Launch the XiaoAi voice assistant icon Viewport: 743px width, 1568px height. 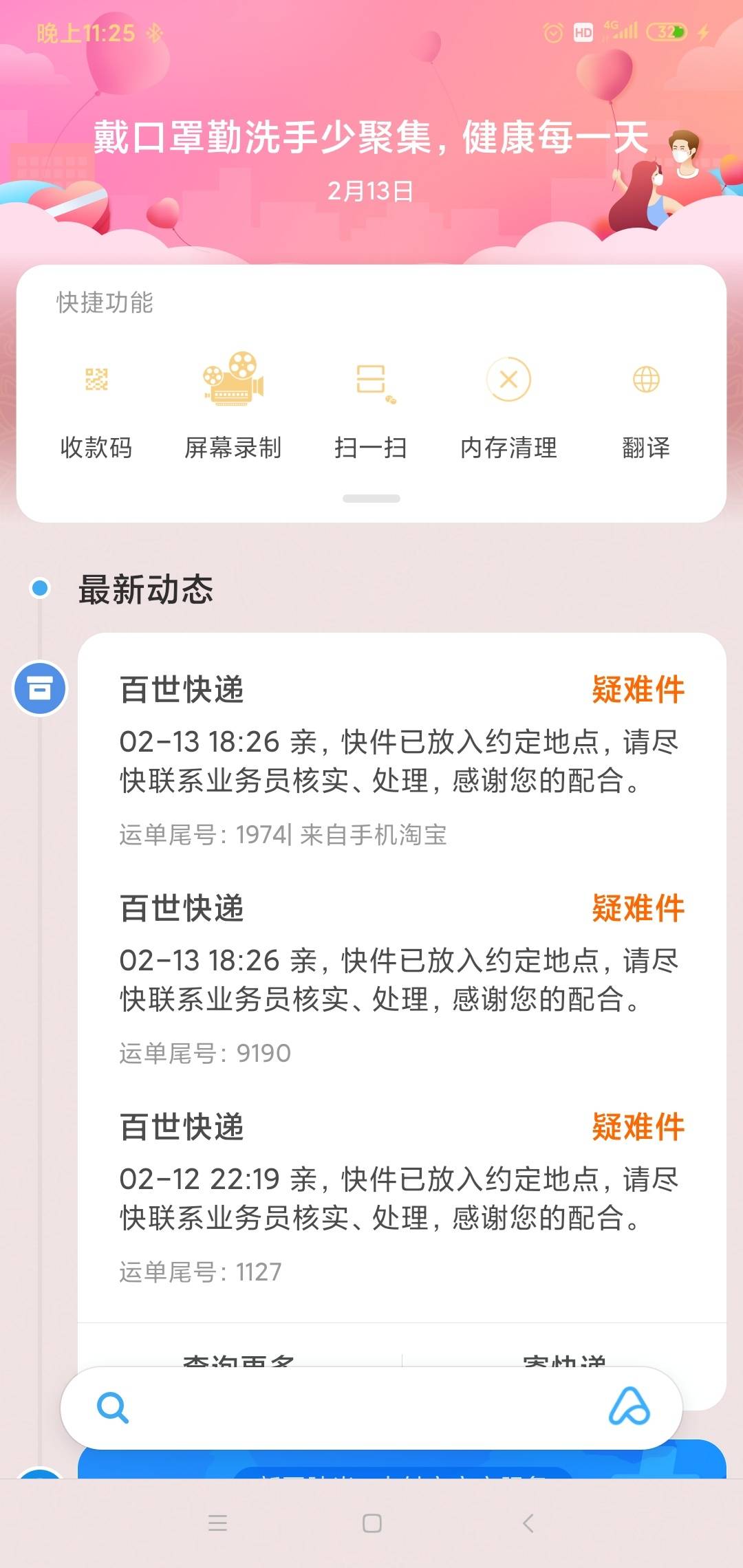tap(629, 1406)
